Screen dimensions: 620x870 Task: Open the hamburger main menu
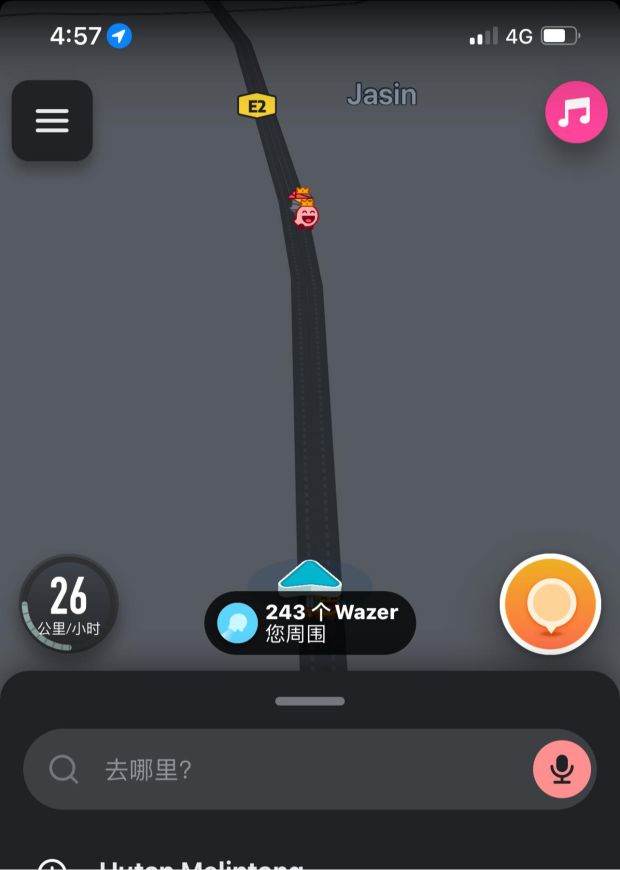[x=52, y=121]
